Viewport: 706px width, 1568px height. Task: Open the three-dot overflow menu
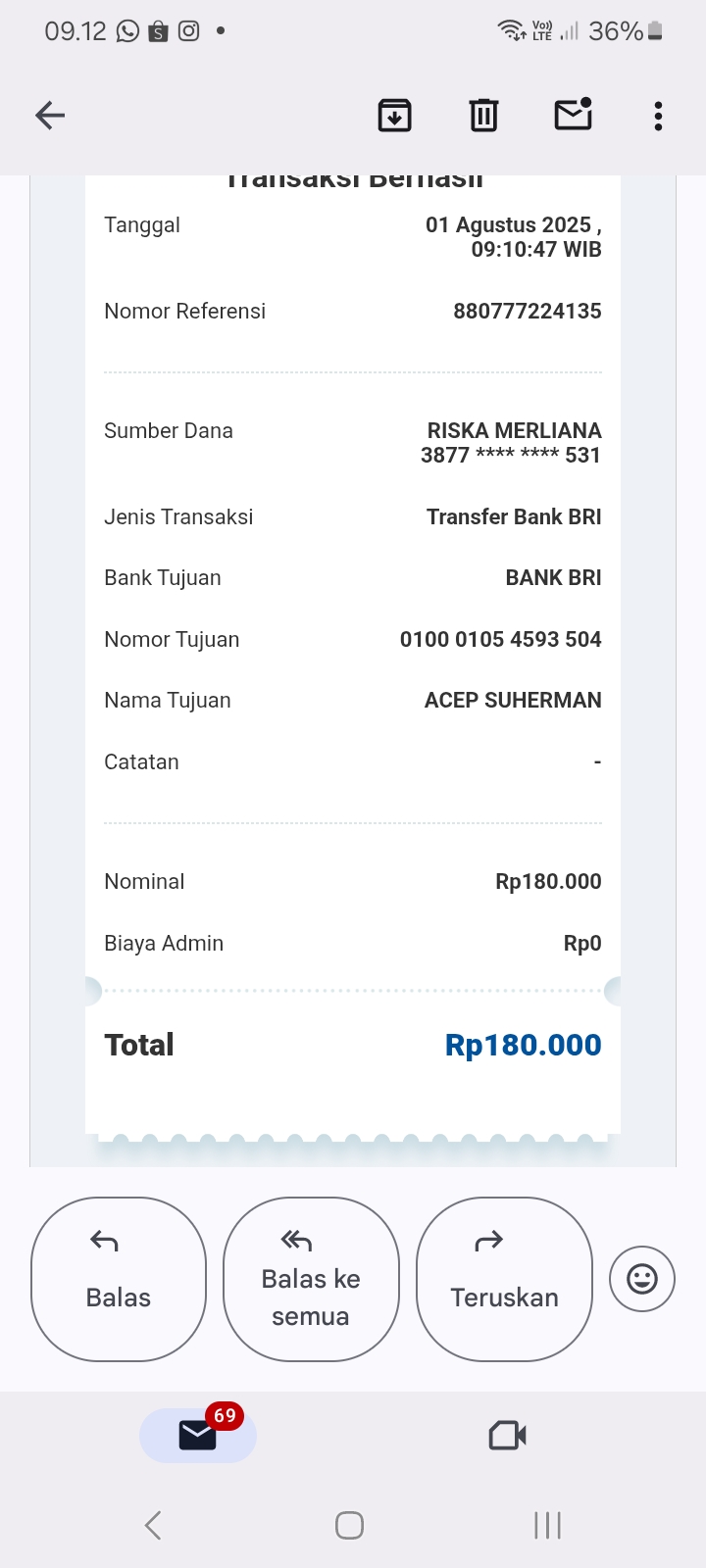[x=658, y=116]
